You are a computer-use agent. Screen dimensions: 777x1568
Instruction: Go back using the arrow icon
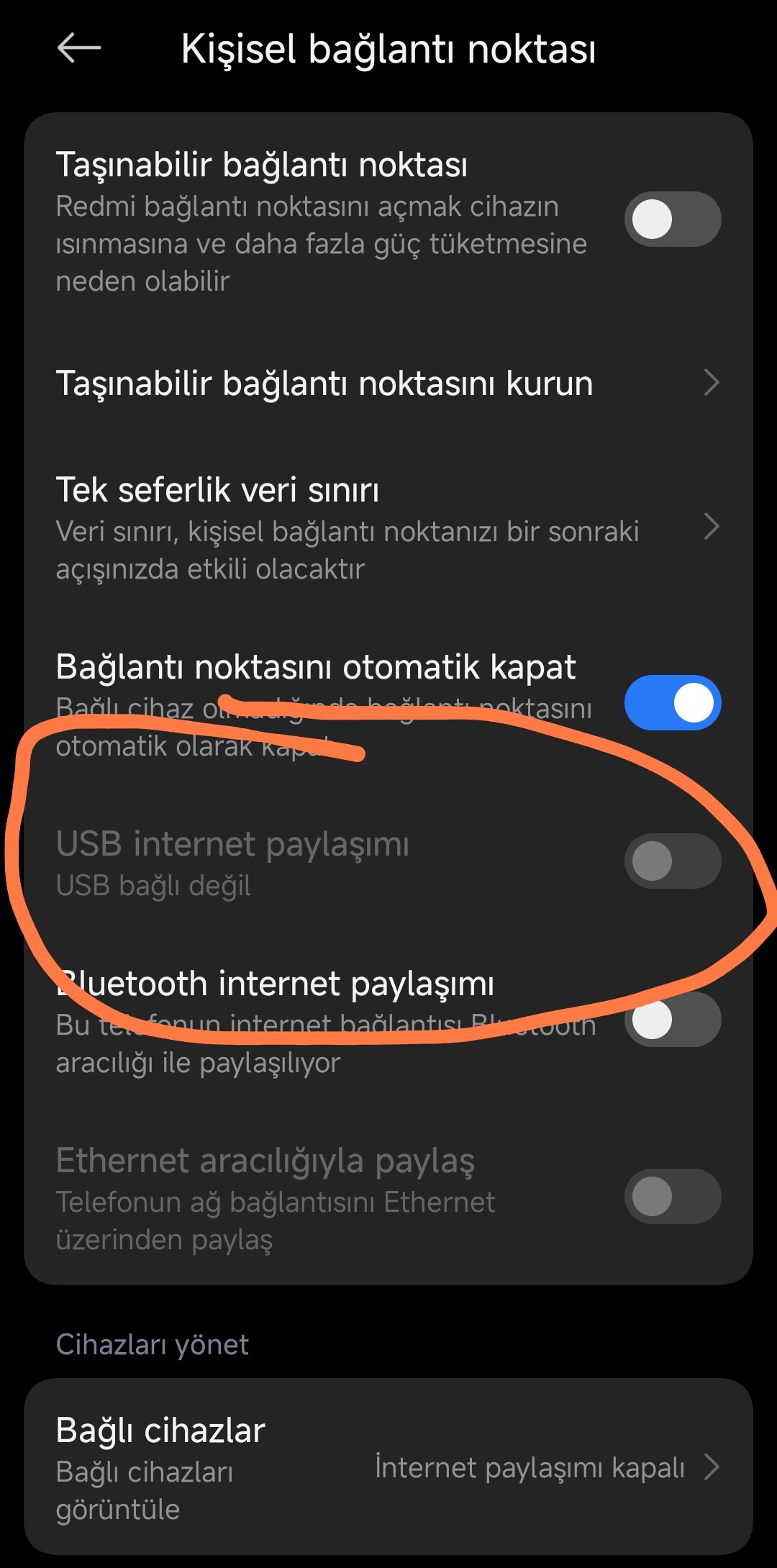78,48
